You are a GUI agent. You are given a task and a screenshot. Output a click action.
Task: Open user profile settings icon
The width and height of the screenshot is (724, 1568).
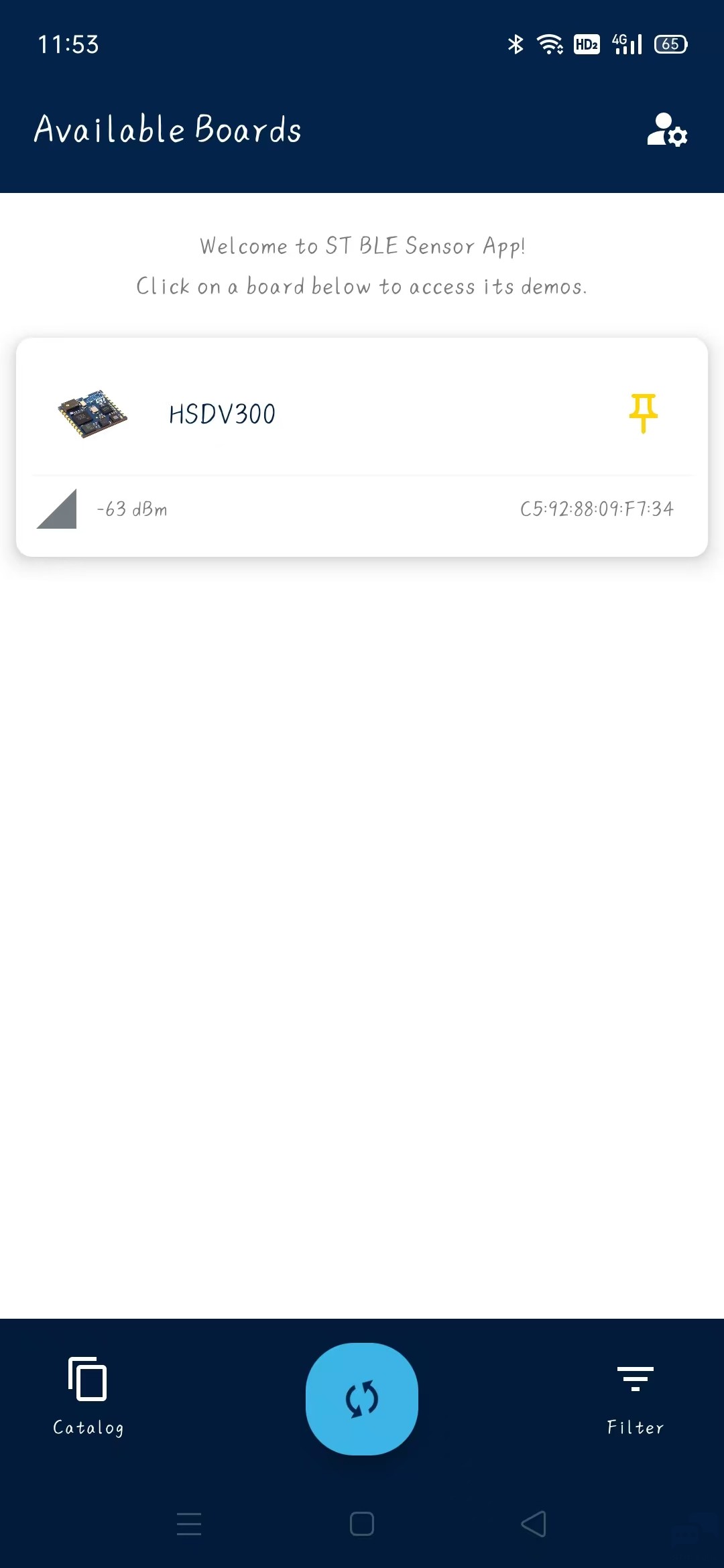(x=666, y=130)
